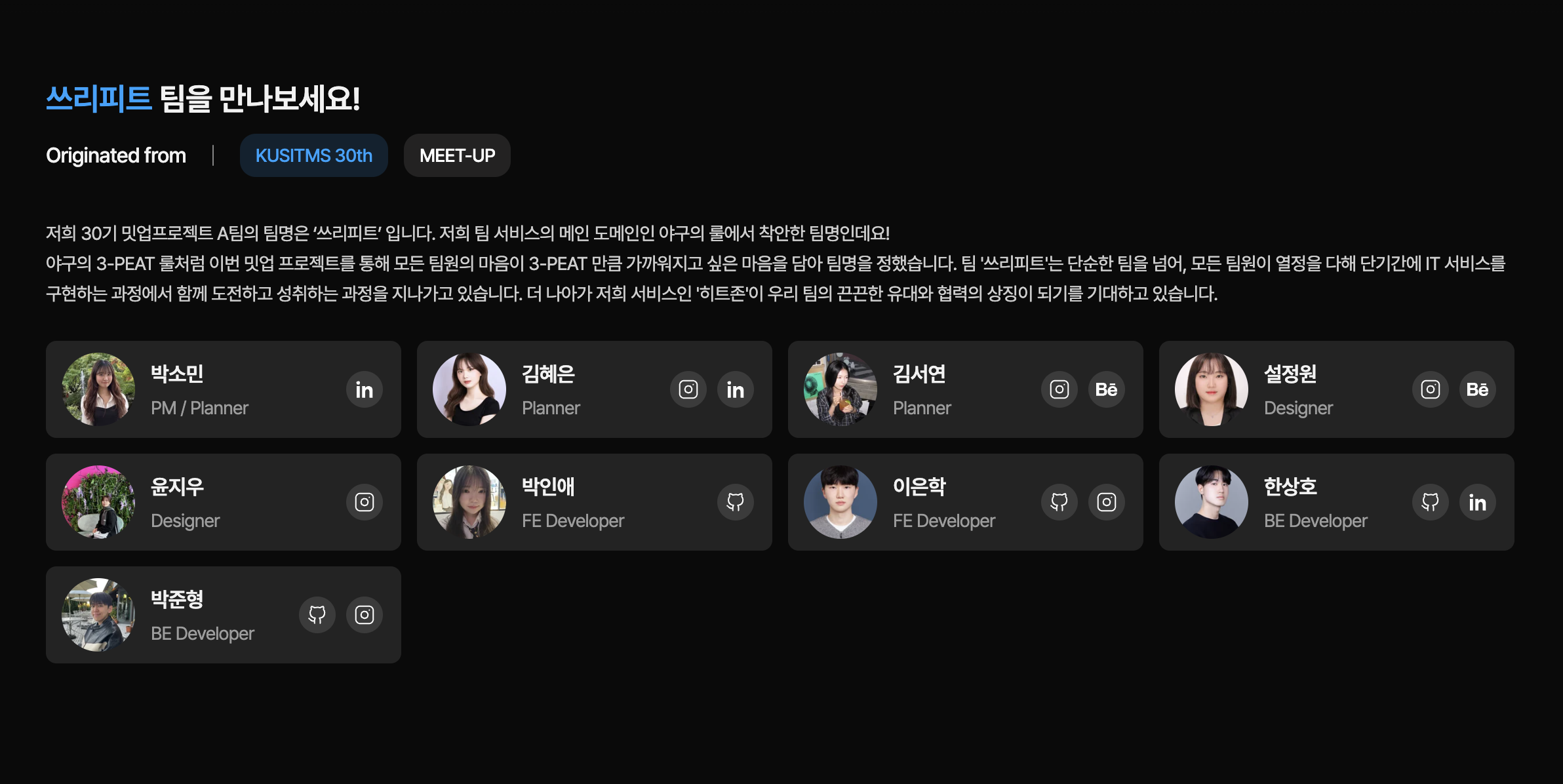Open 이은학's GitHub profile
1563x784 pixels.
(x=1059, y=502)
